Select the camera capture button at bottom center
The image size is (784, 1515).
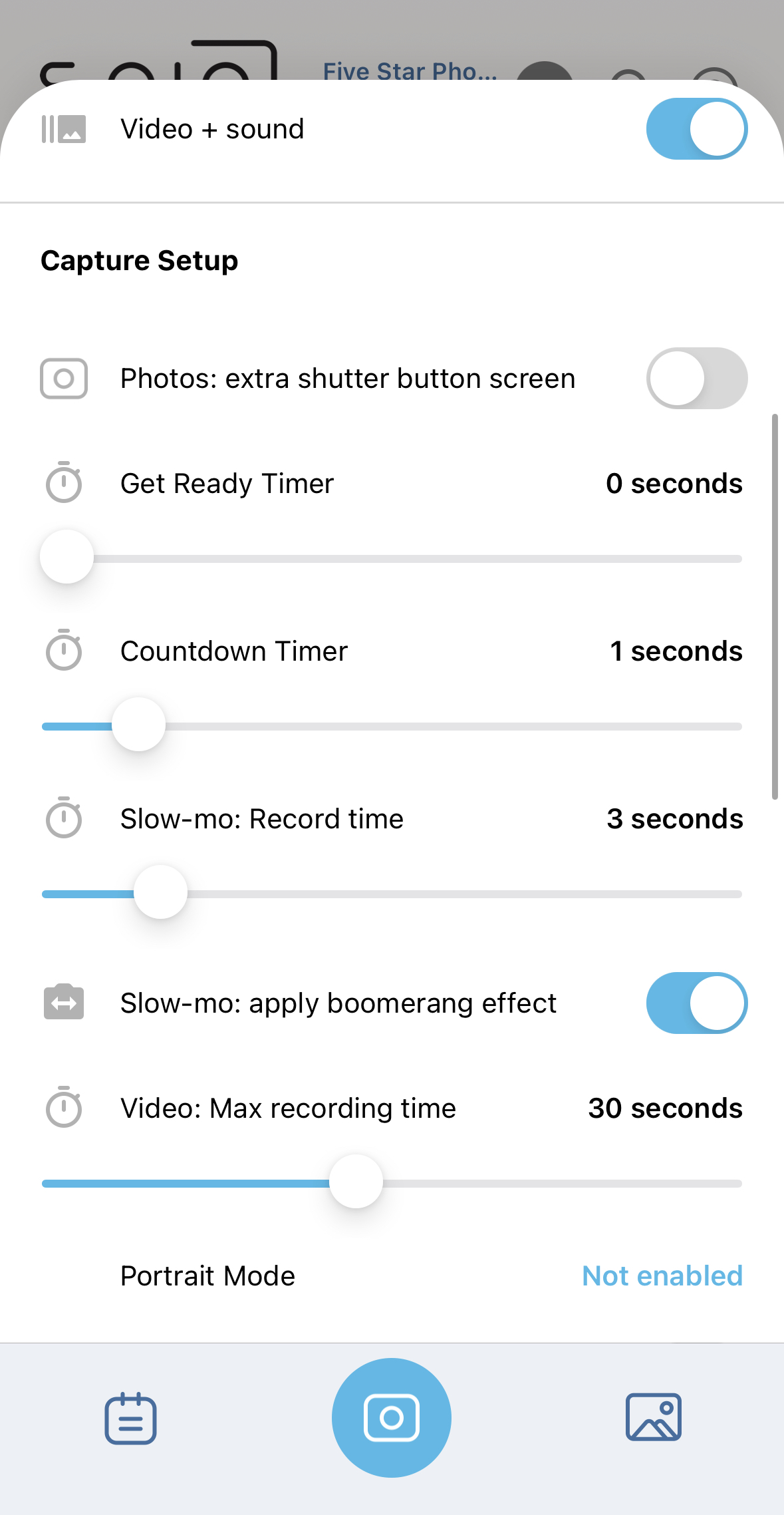pos(392,1418)
